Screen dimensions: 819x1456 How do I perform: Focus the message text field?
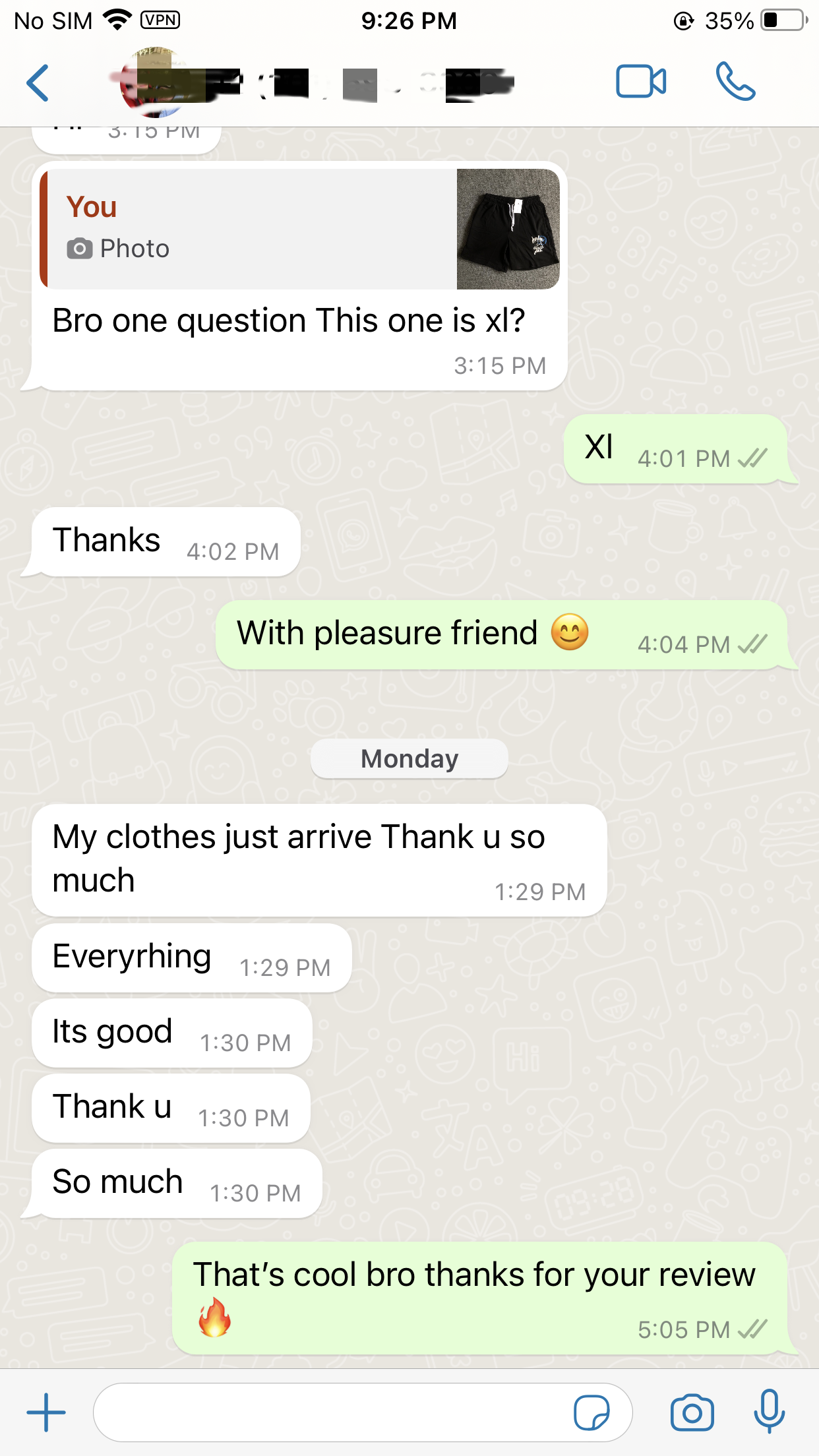pyautogui.click(x=330, y=1412)
